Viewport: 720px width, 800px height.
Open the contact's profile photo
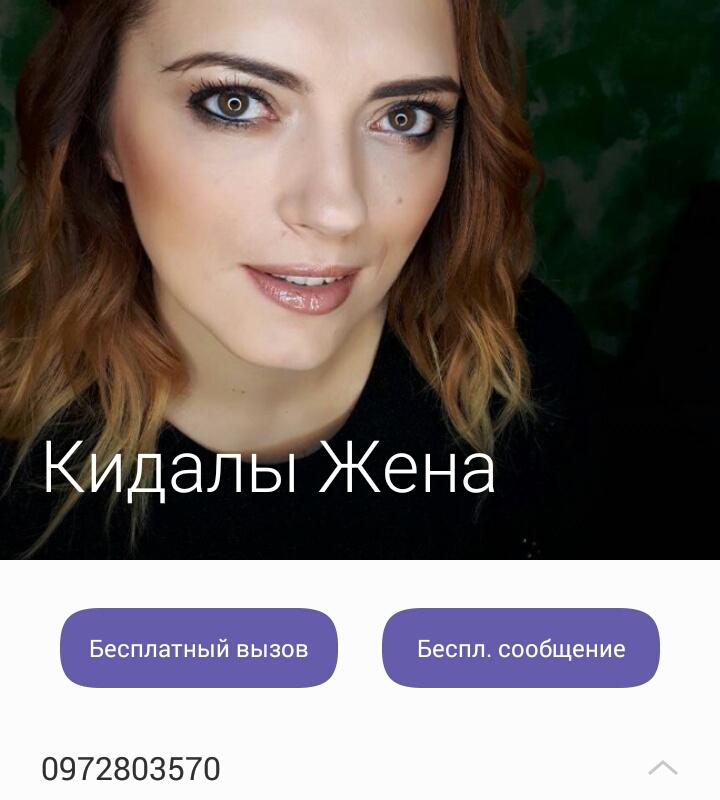[360, 220]
